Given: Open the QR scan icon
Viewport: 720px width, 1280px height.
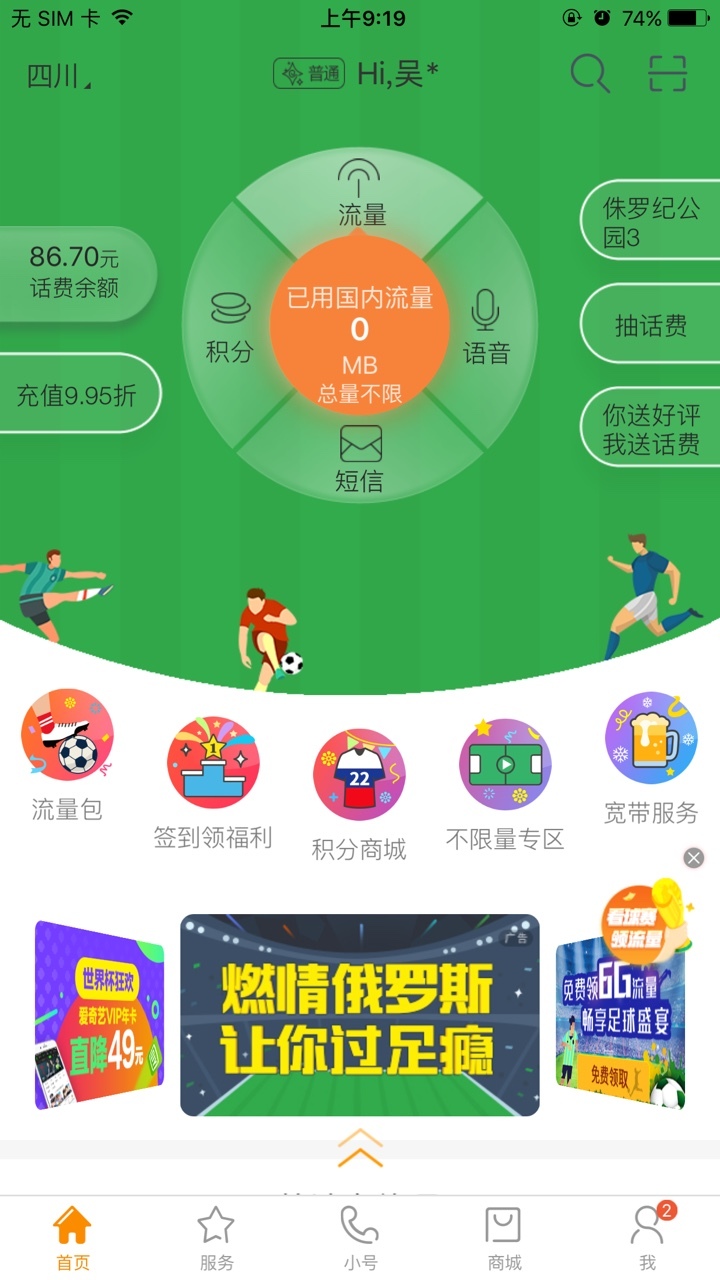Looking at the screenshot, I should click(667, 73).
